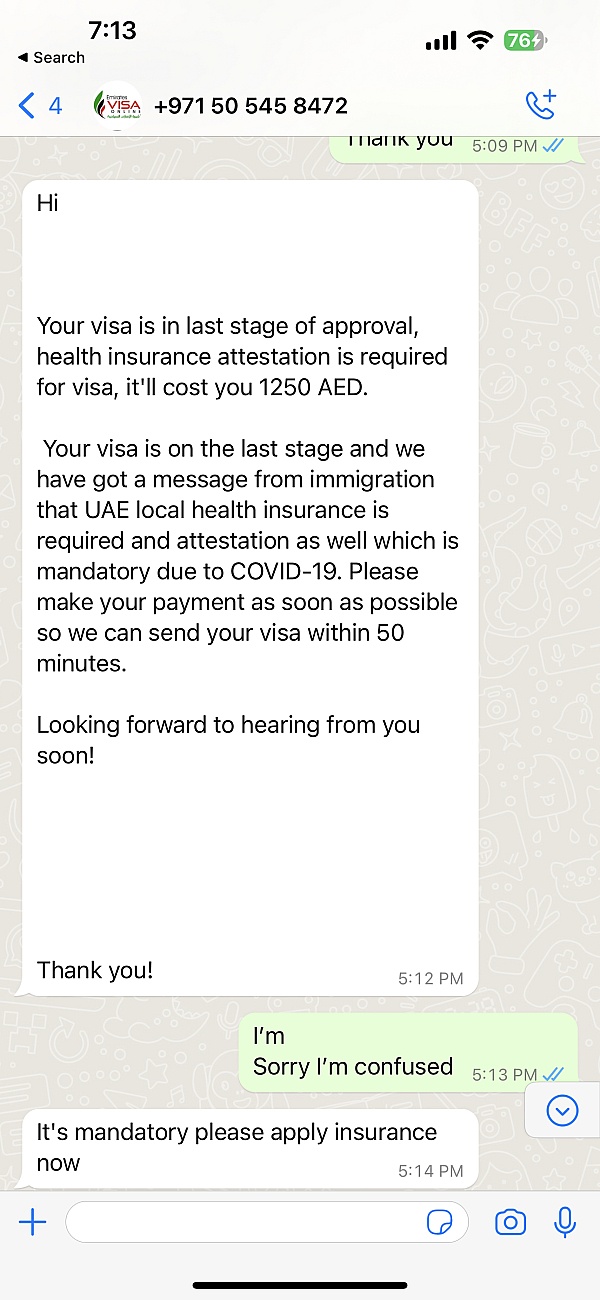Screen dimensions: 600x1300
Task: Open the sticker picker
Action: click(x=438, y=1222)
